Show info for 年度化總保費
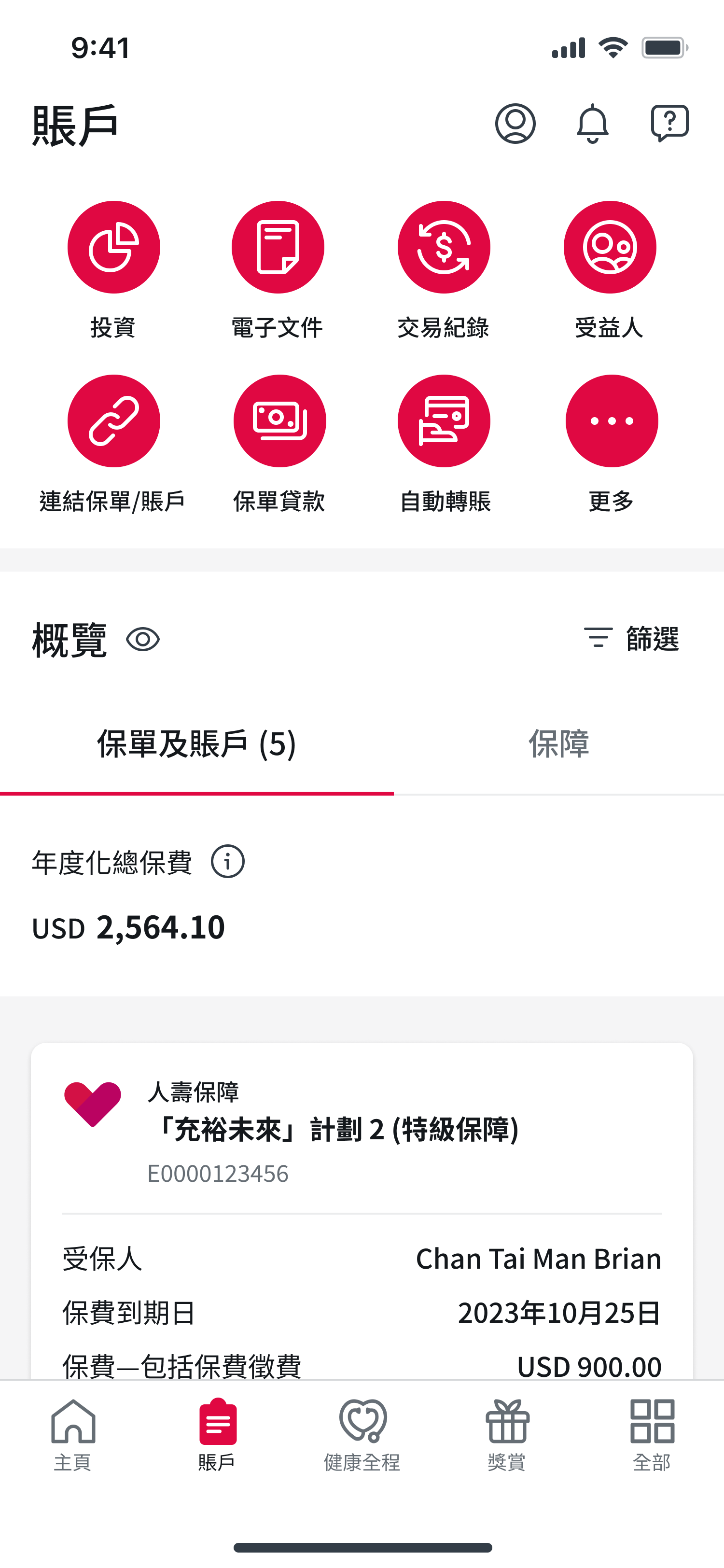 tap(227, 861)
